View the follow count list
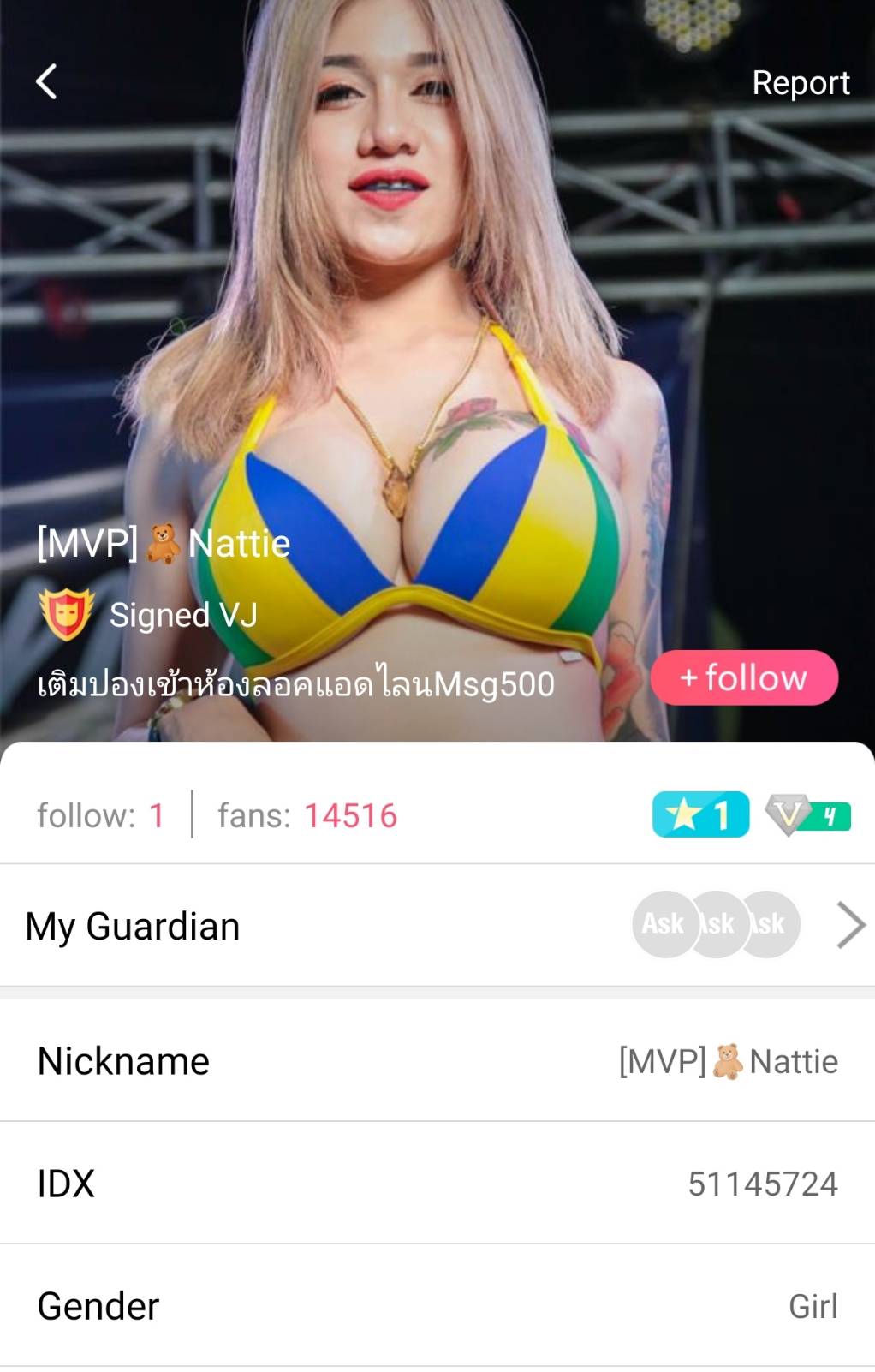The image size is (875, 1372). [100, 815]
